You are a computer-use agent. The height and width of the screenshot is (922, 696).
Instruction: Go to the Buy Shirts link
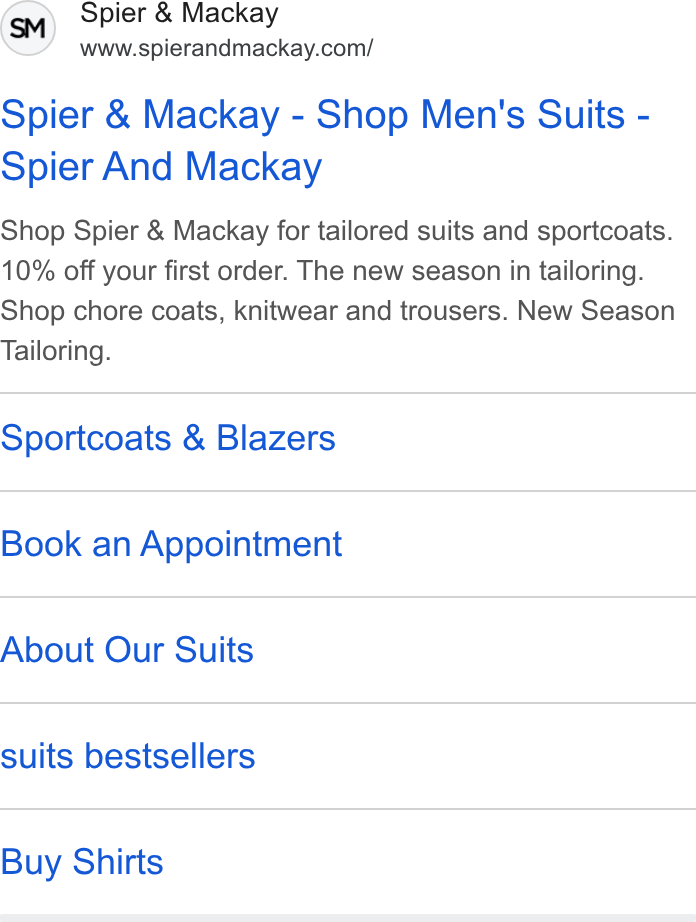(x=82, y=862)
